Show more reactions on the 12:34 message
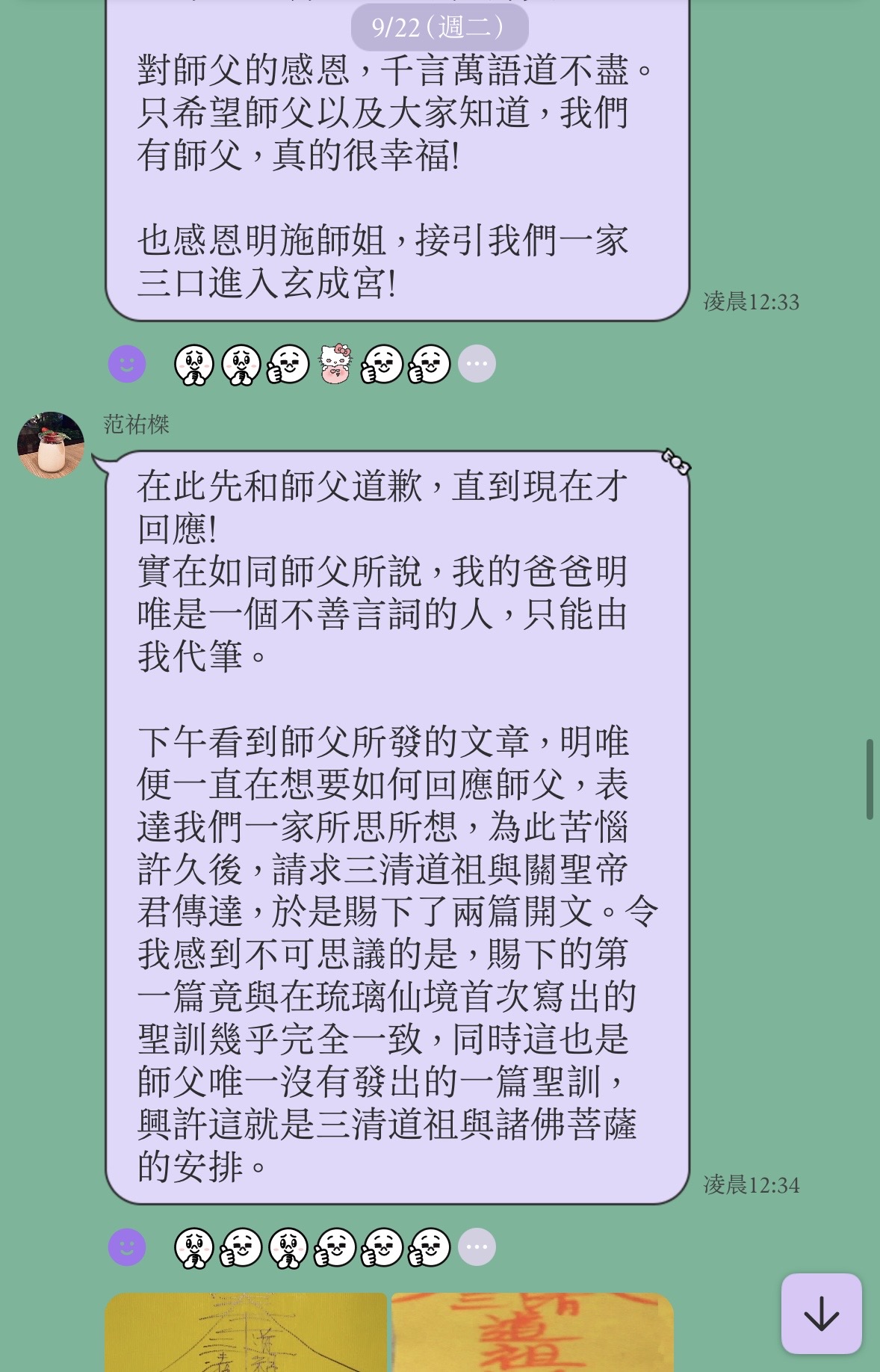Screen dimensions: 880x1372 (477, 1246)
